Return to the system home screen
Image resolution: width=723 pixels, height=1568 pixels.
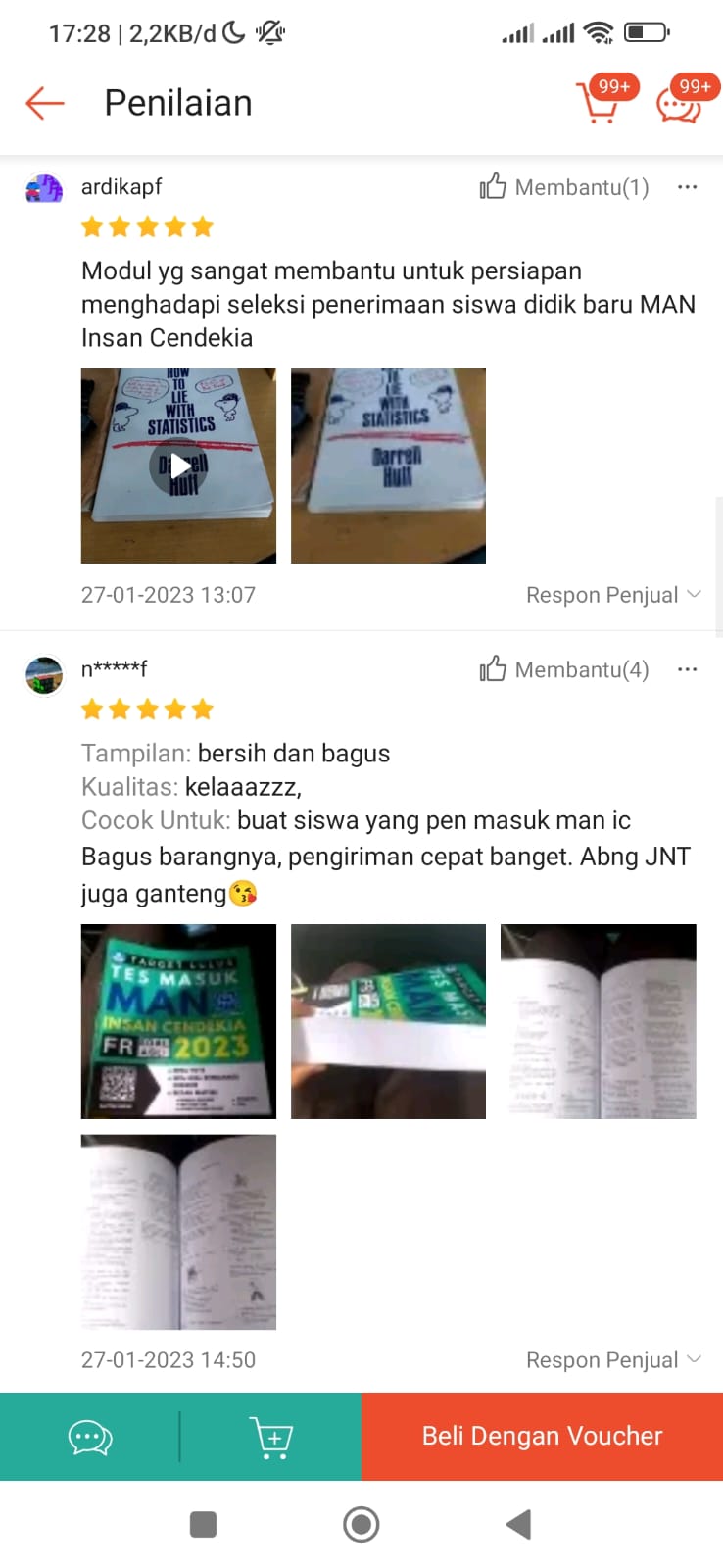(361, 1524)
